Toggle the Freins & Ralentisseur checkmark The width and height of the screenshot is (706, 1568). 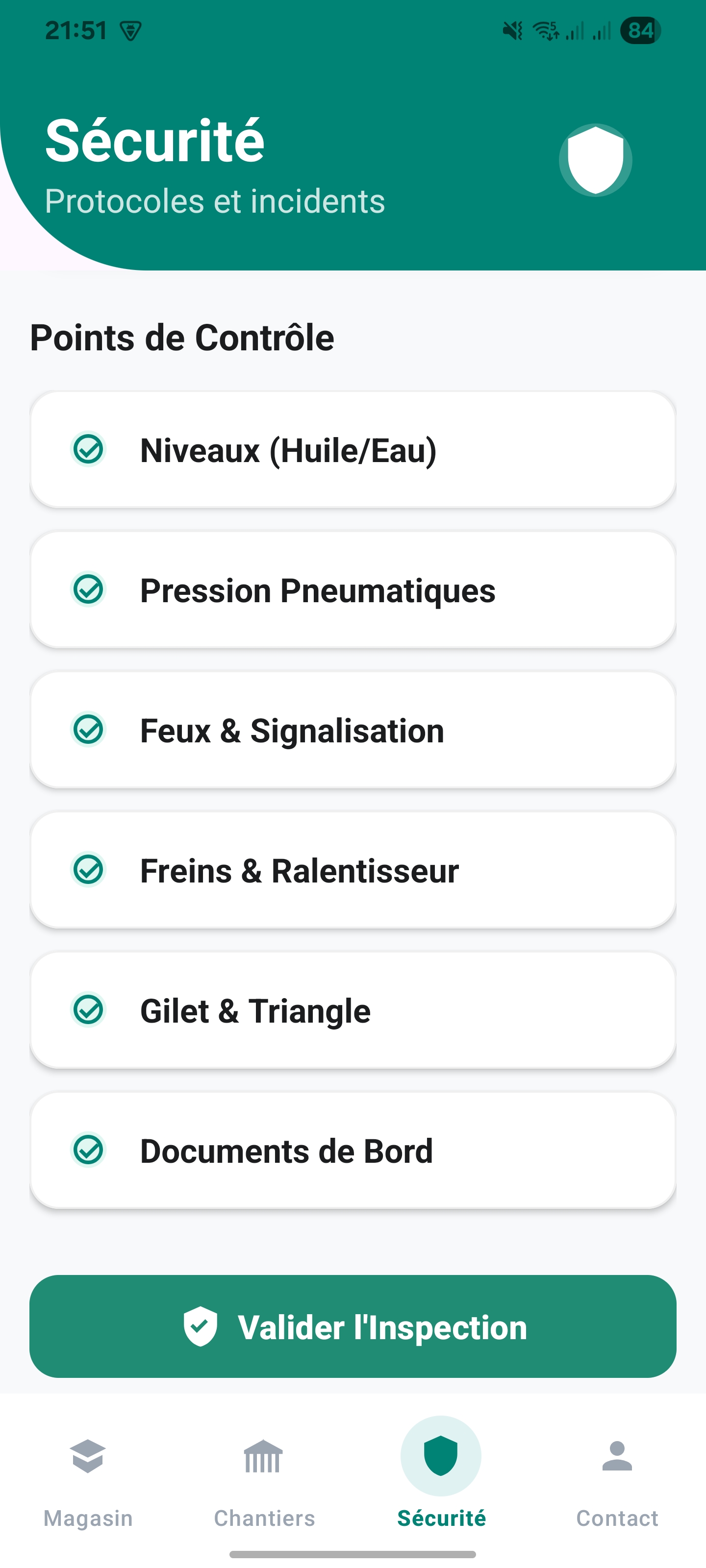[x=90, y=870]
